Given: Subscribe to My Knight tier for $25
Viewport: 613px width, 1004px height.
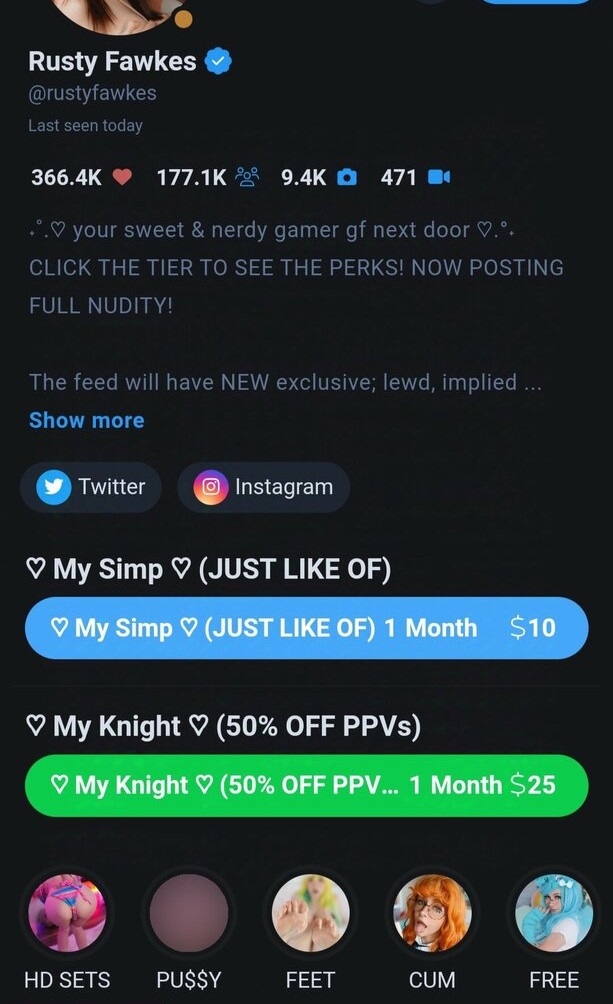Looking at the screenshot, I should [x=306, y=785].
